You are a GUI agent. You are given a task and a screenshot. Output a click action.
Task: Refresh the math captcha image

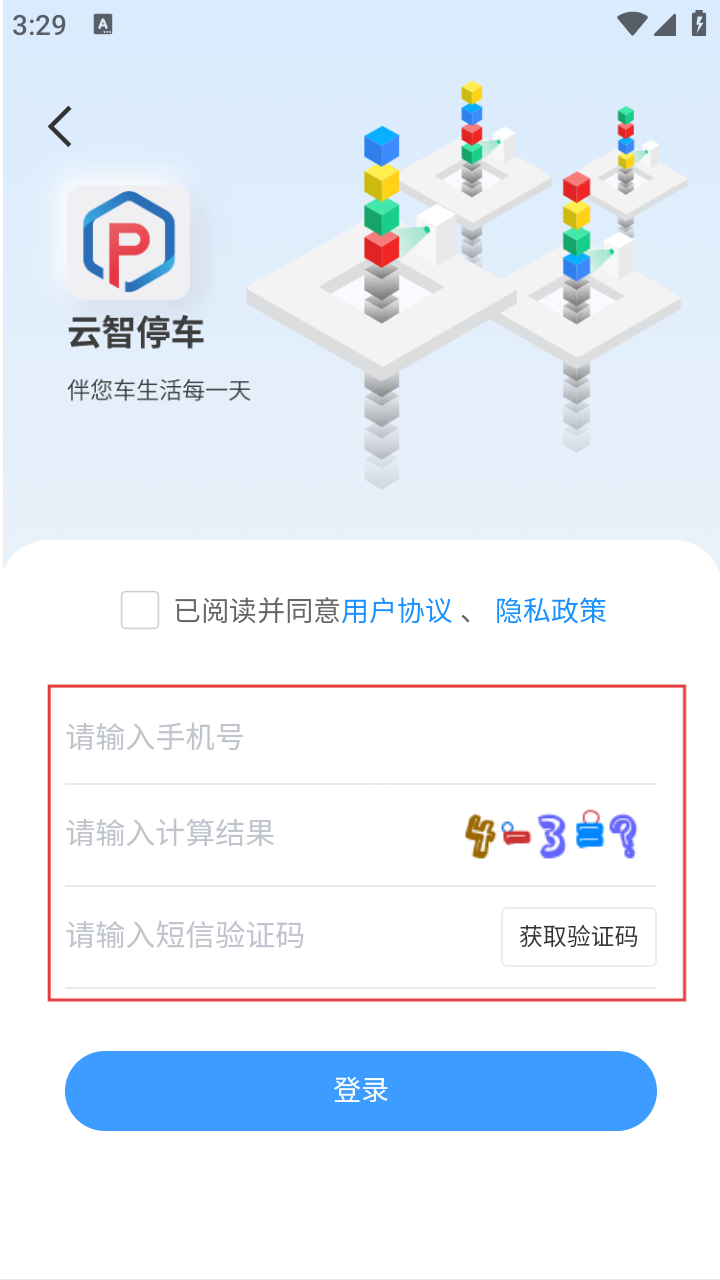(552, 834)
